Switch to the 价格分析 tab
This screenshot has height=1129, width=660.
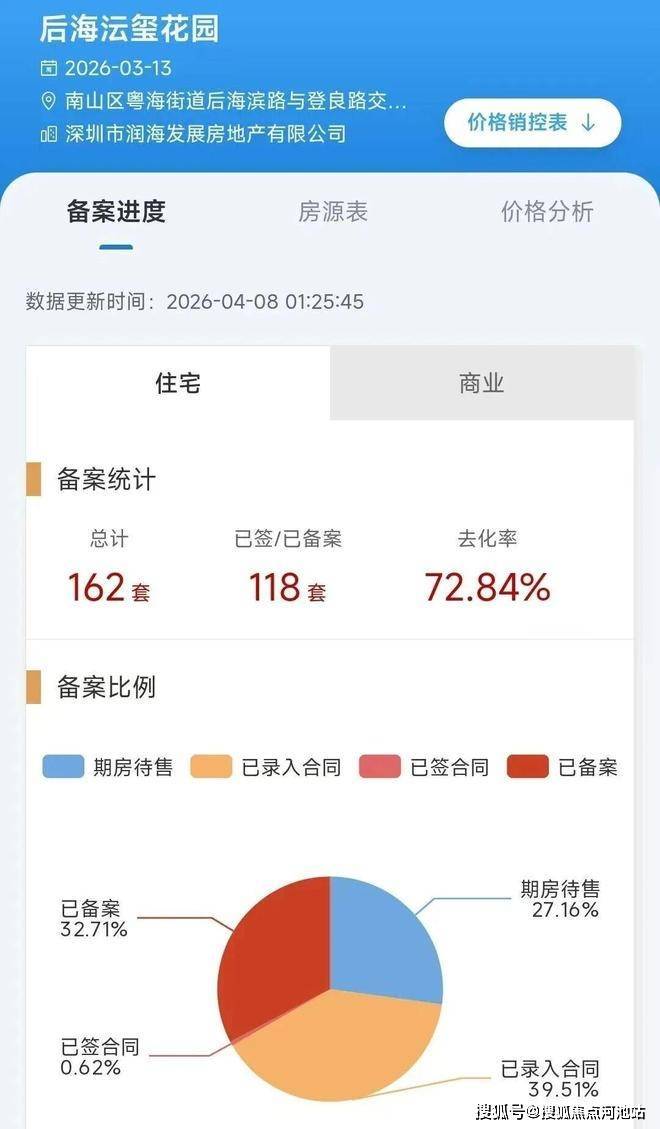[x=547, y=212]
